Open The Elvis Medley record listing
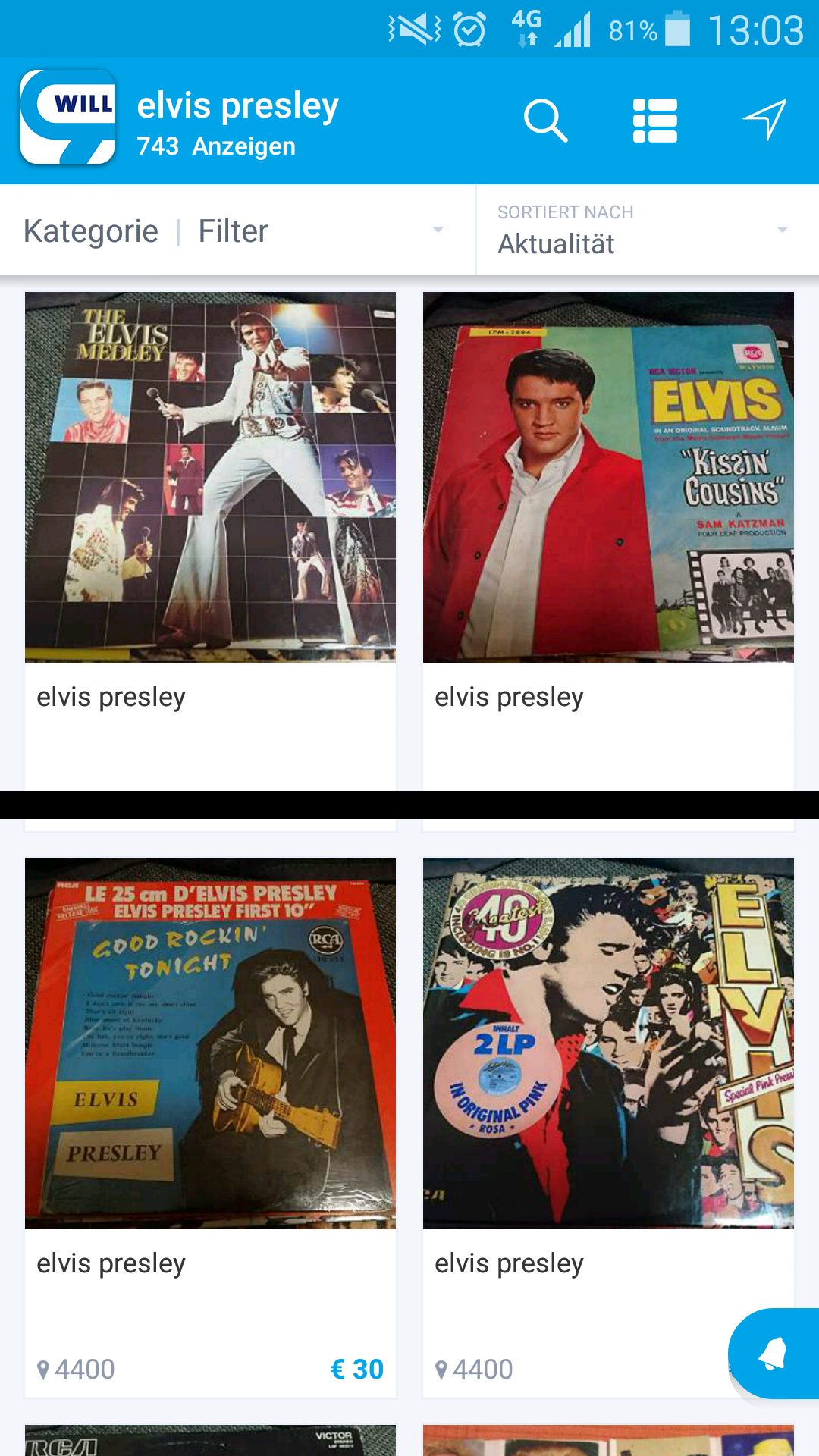The width and height of the screenshot is (819, 1456). 210,478
